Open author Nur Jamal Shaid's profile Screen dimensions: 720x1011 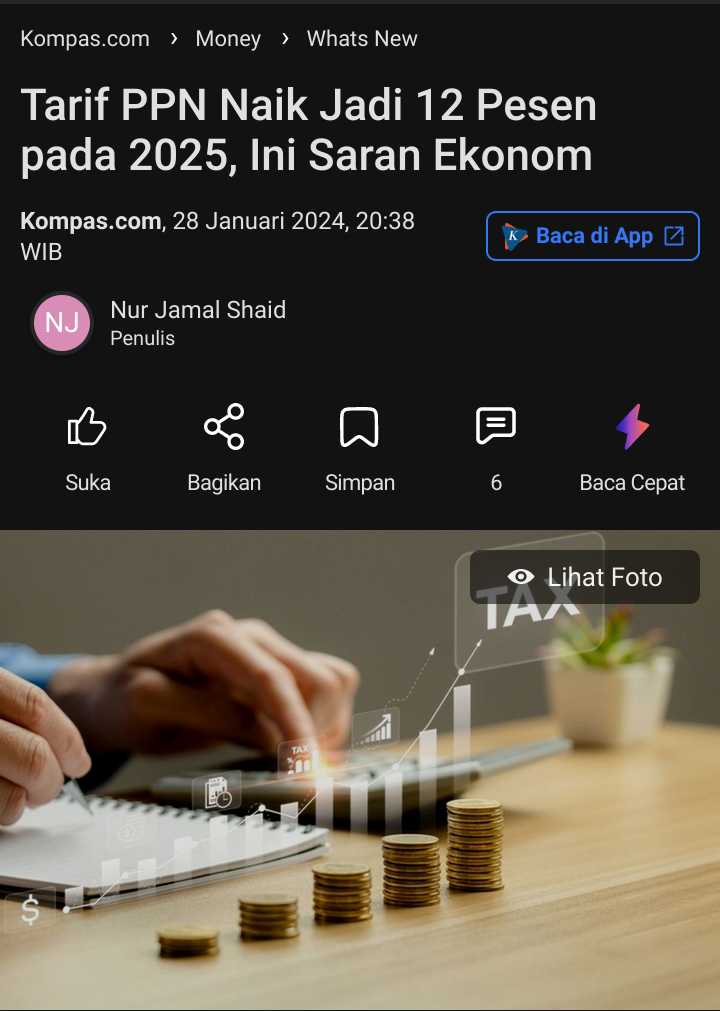198,311
